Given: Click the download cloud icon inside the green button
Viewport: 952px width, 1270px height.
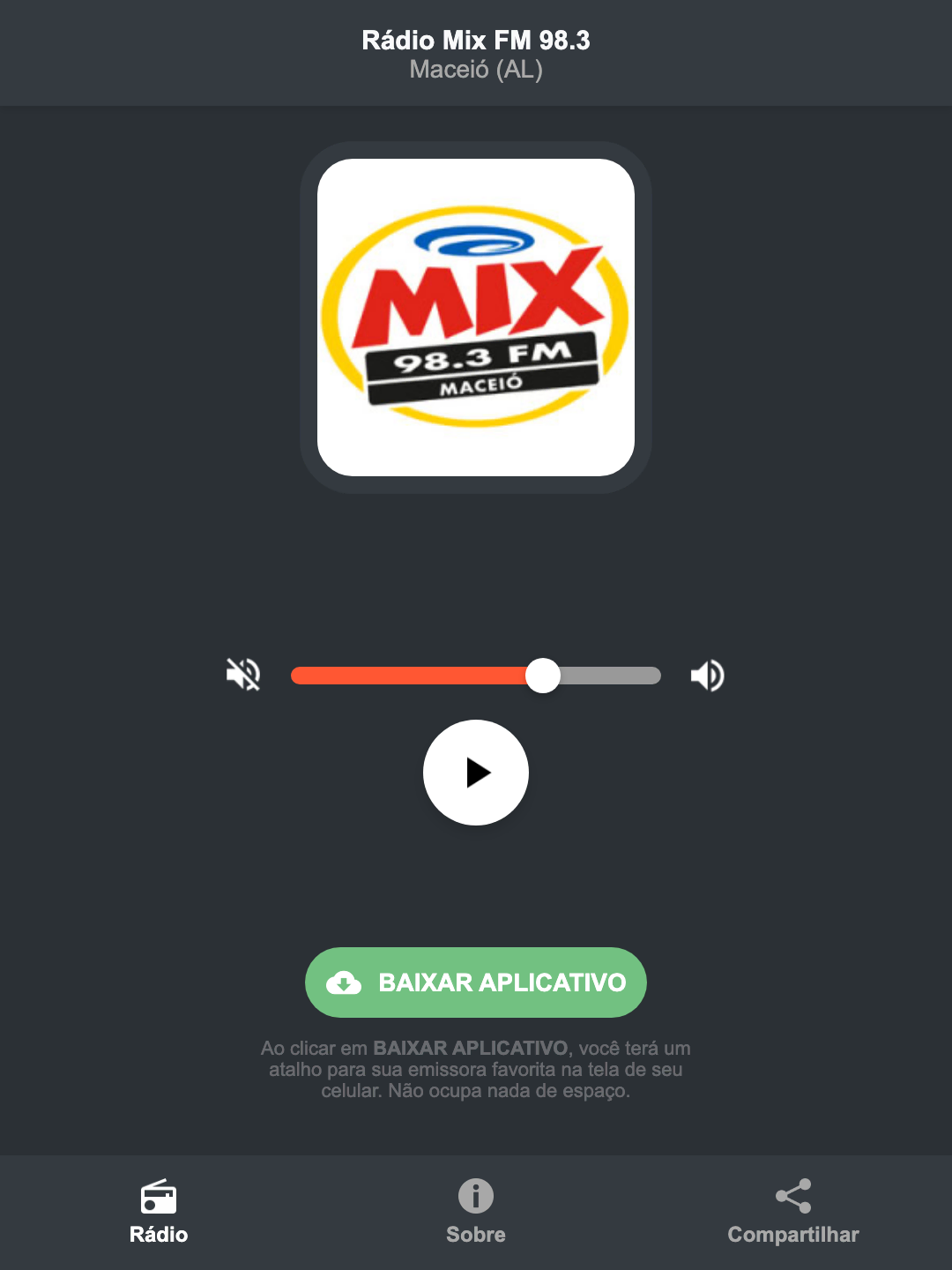Looking at the screenshot, I should (x=346, y=982).
